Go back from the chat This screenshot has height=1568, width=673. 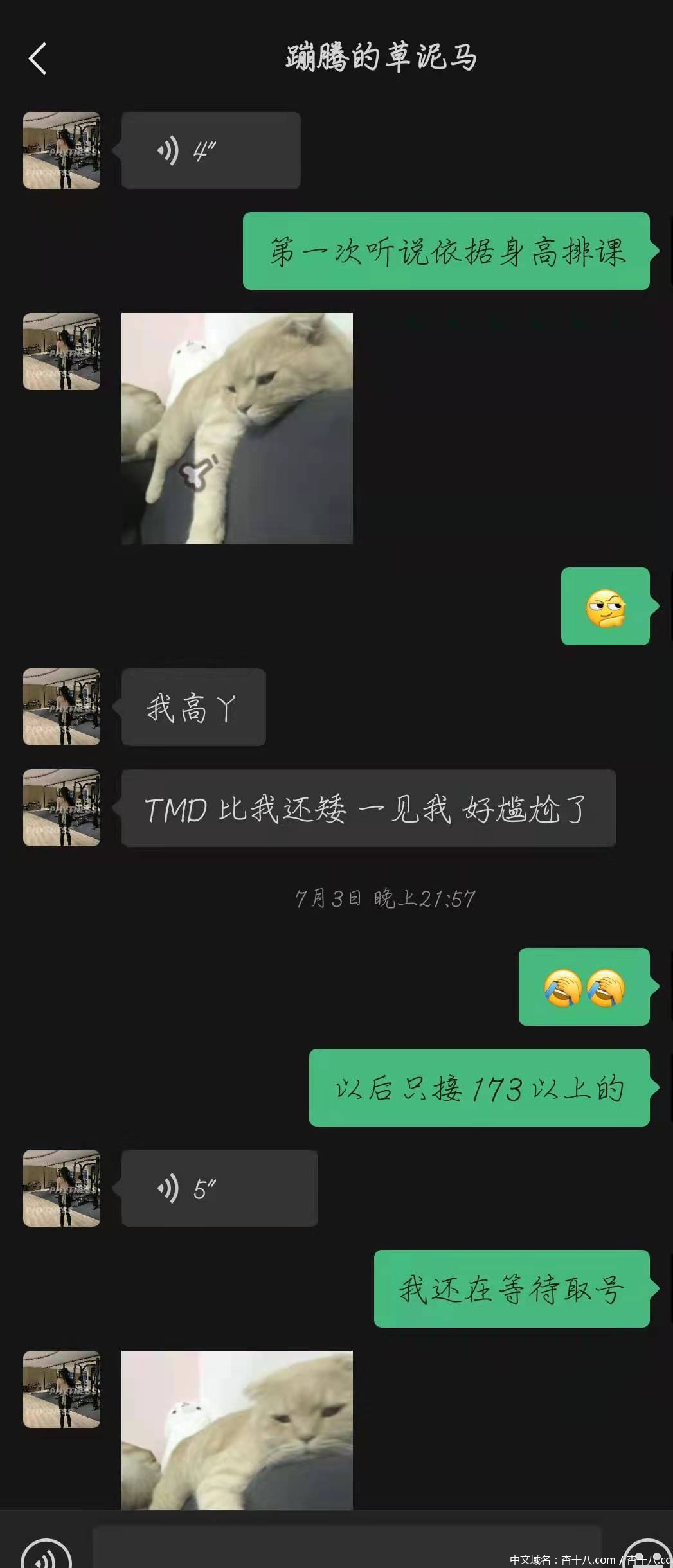(x=38, y=58)
